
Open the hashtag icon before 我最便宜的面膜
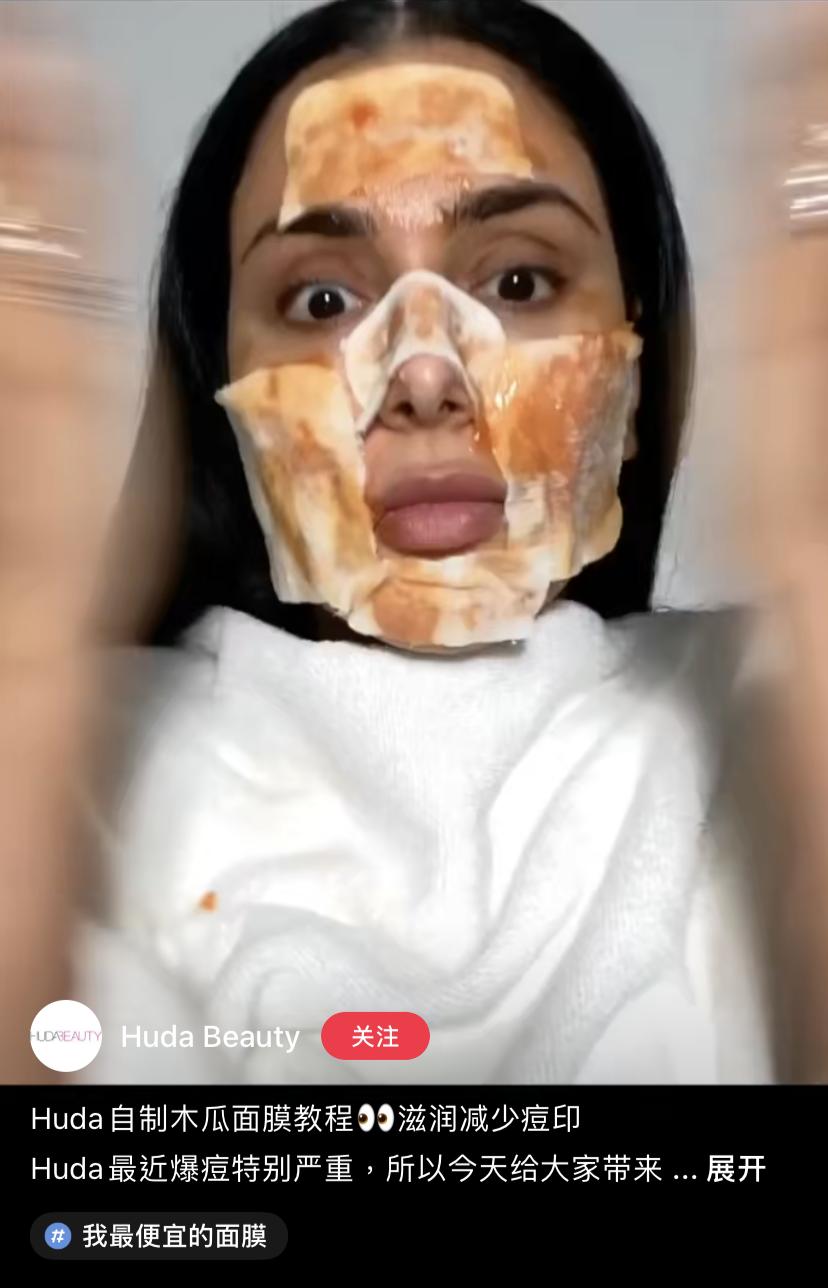[57, 1236]
